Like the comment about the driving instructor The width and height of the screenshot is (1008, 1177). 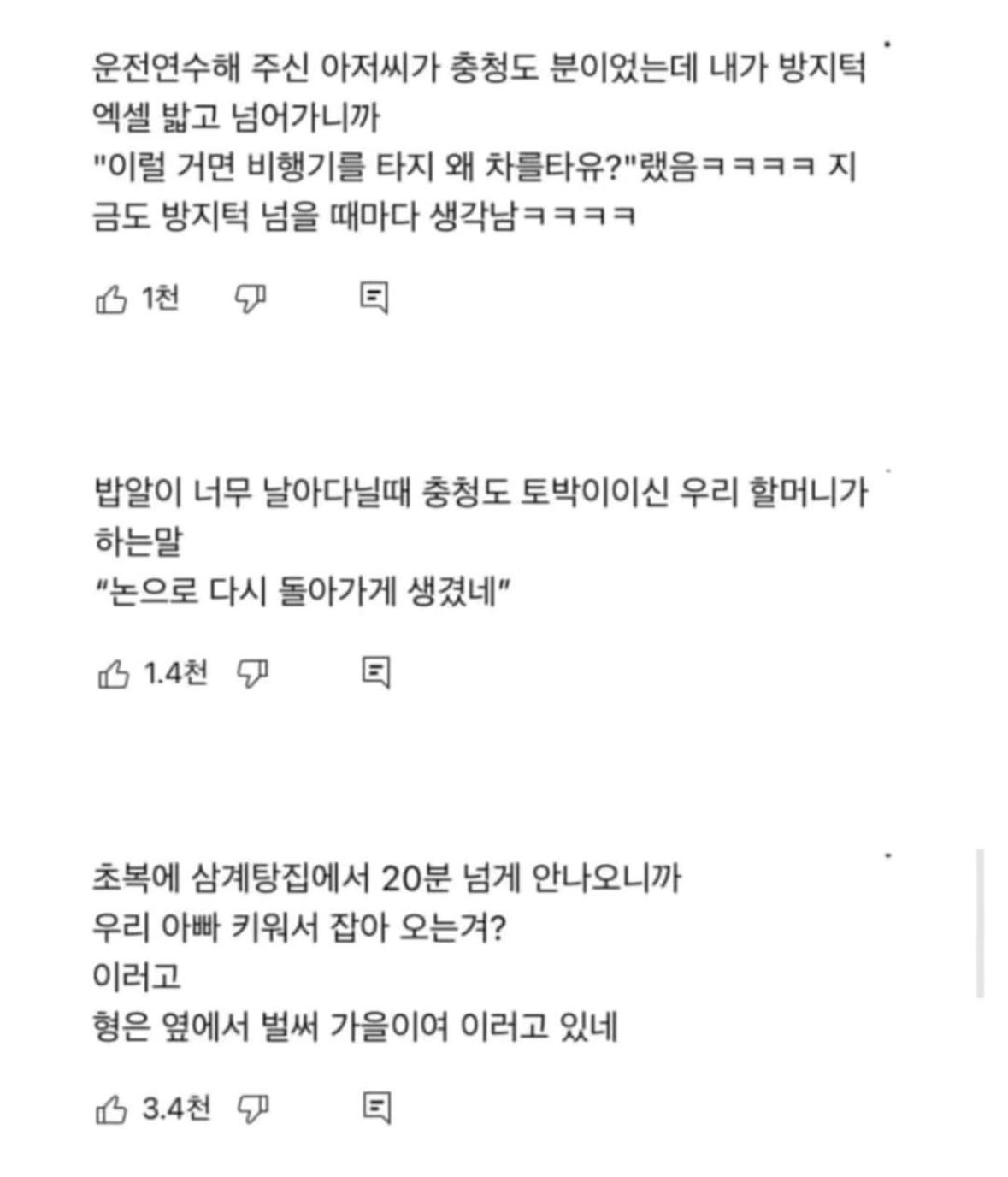tap(111, 299)
